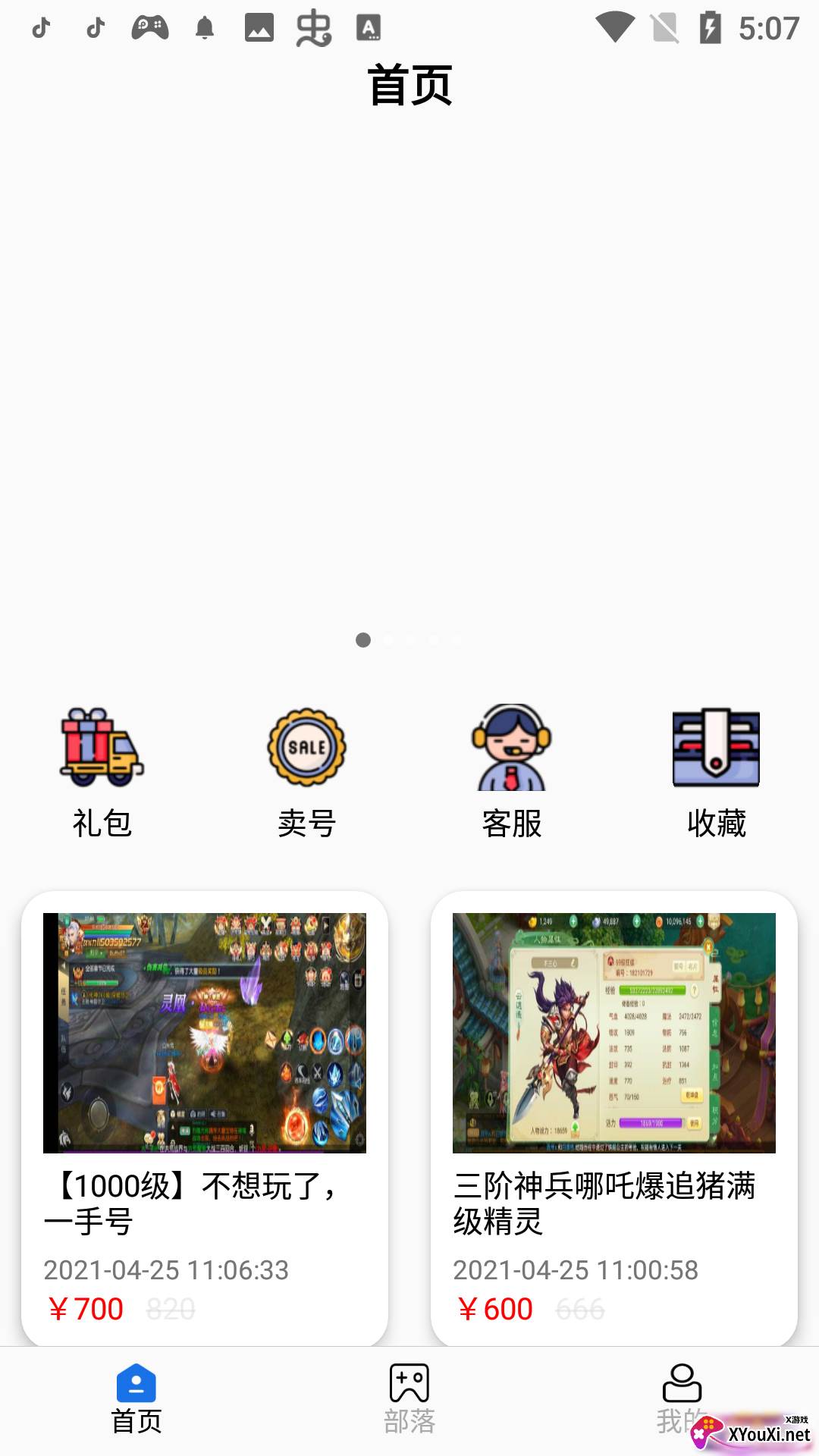Contact 客服 customer service

click(x=512, y=771)
